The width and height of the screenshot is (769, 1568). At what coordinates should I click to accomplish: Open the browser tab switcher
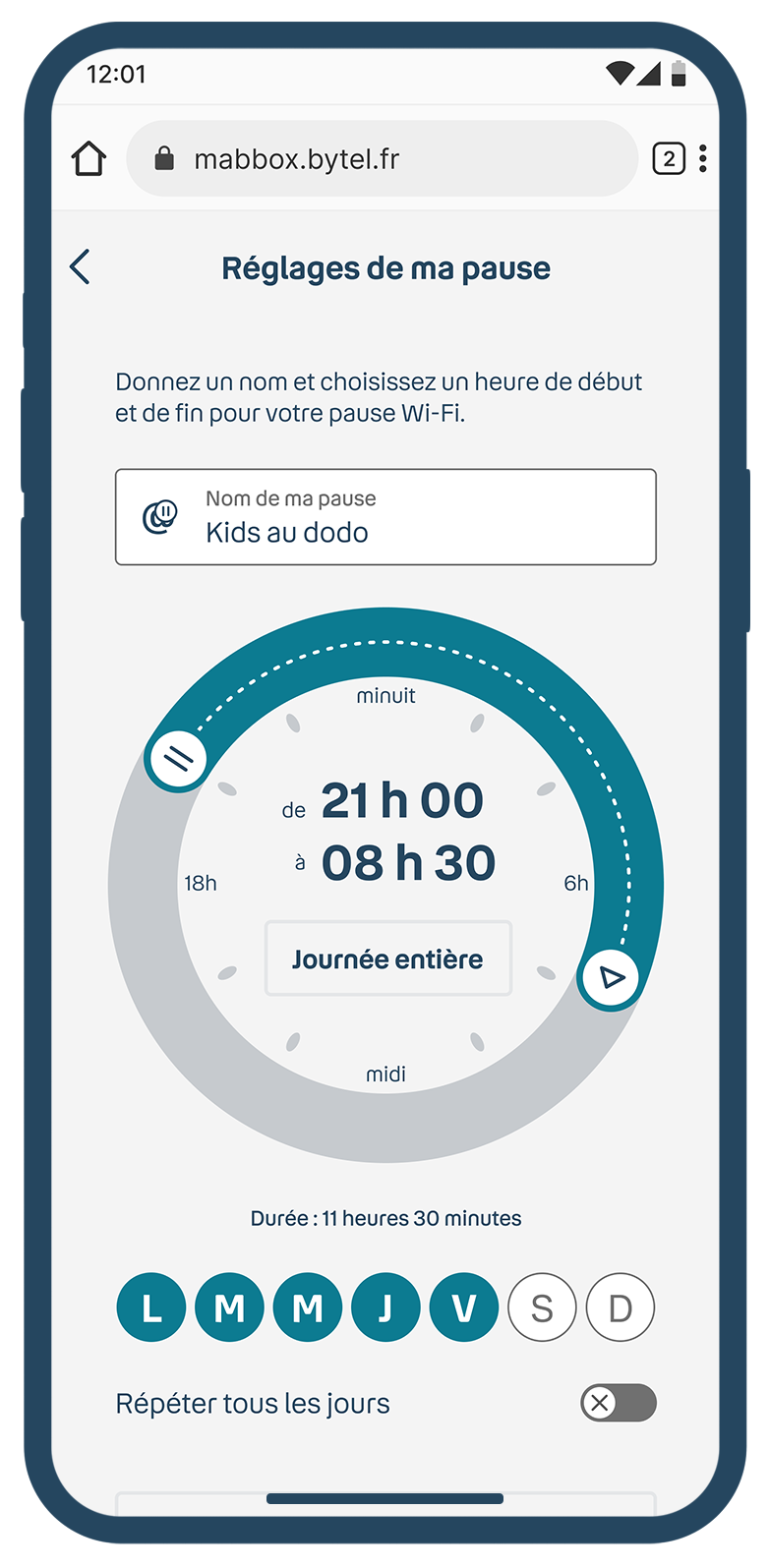(669, 158)
